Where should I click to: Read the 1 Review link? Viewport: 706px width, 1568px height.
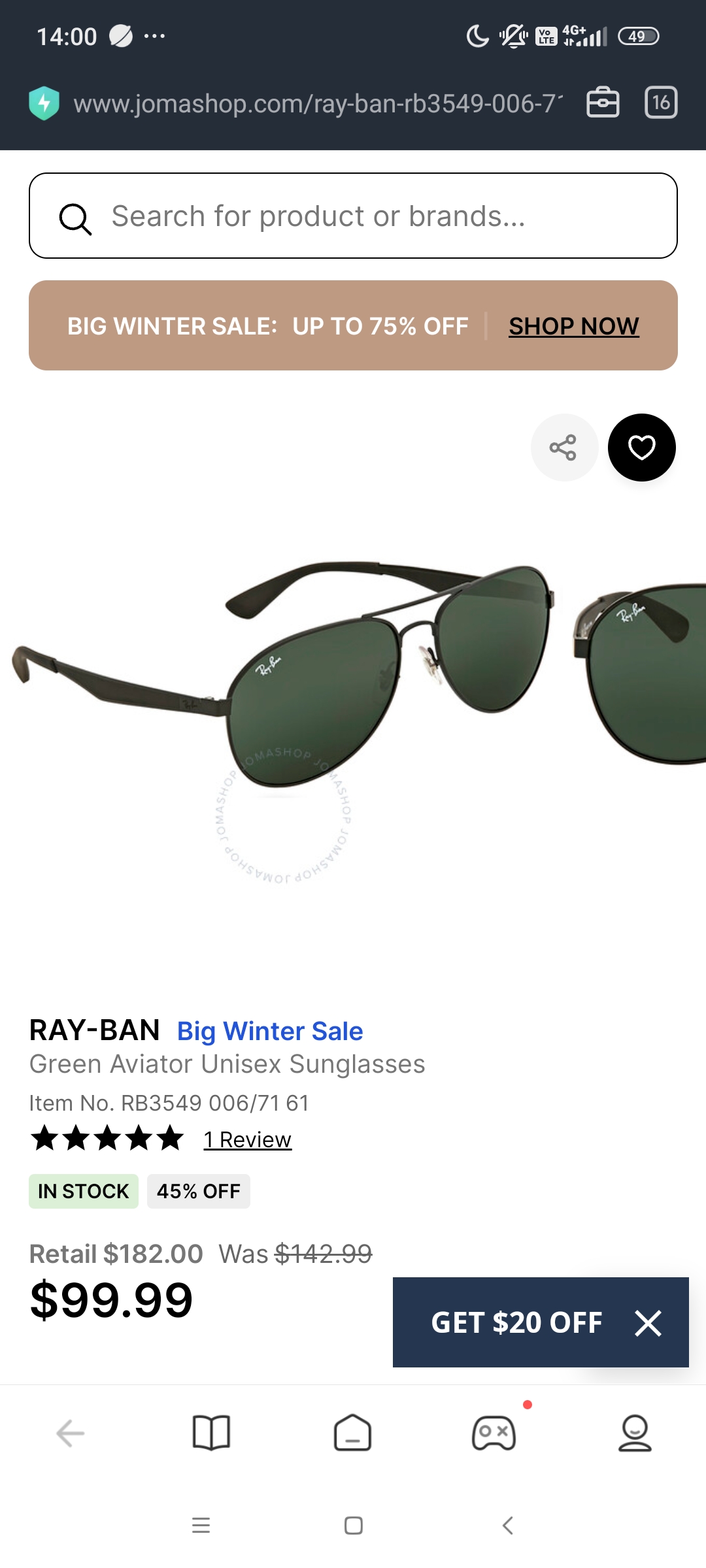point(247,1139)
